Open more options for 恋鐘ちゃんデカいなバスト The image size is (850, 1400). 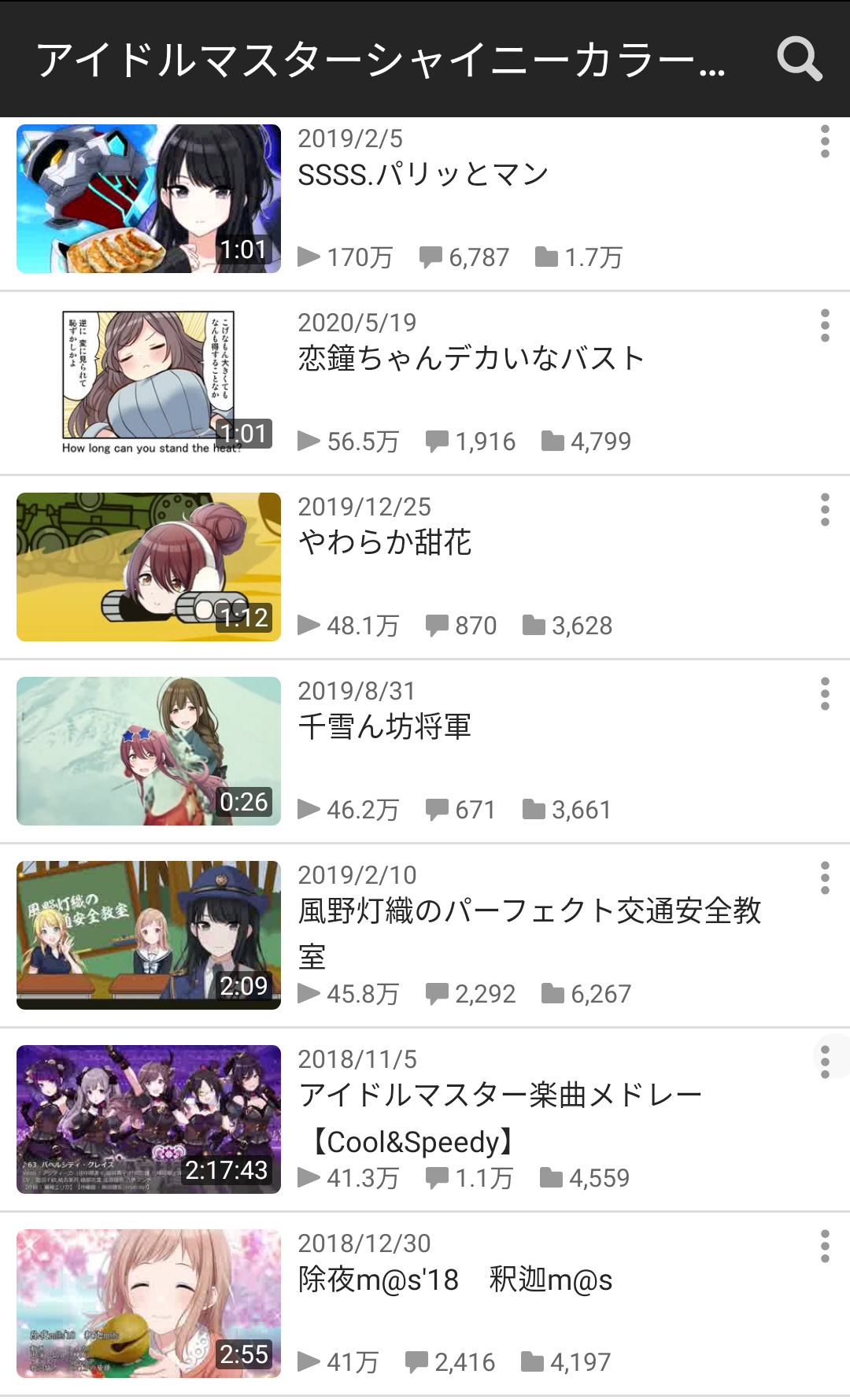pyautogui.click(x=825, y=326)
